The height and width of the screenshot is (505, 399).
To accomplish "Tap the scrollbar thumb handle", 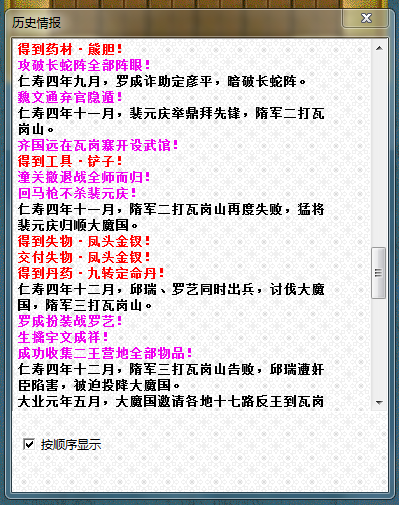I will click(379, 273).
